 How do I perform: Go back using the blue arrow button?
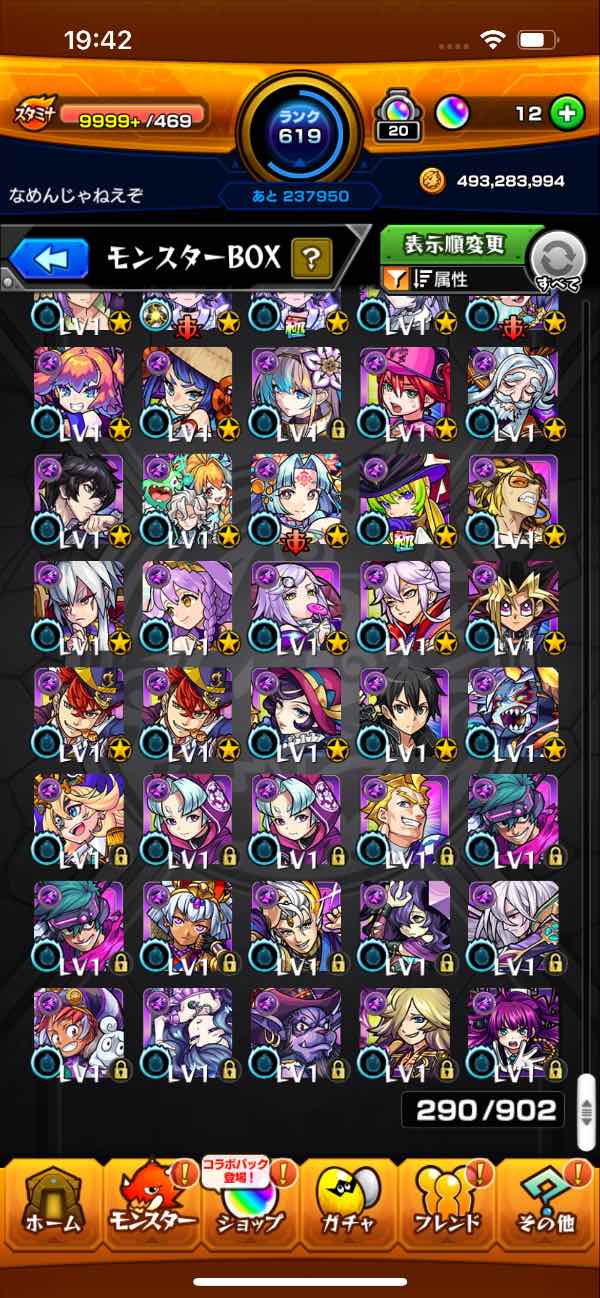pyautogui.click(x=48, y=260)
